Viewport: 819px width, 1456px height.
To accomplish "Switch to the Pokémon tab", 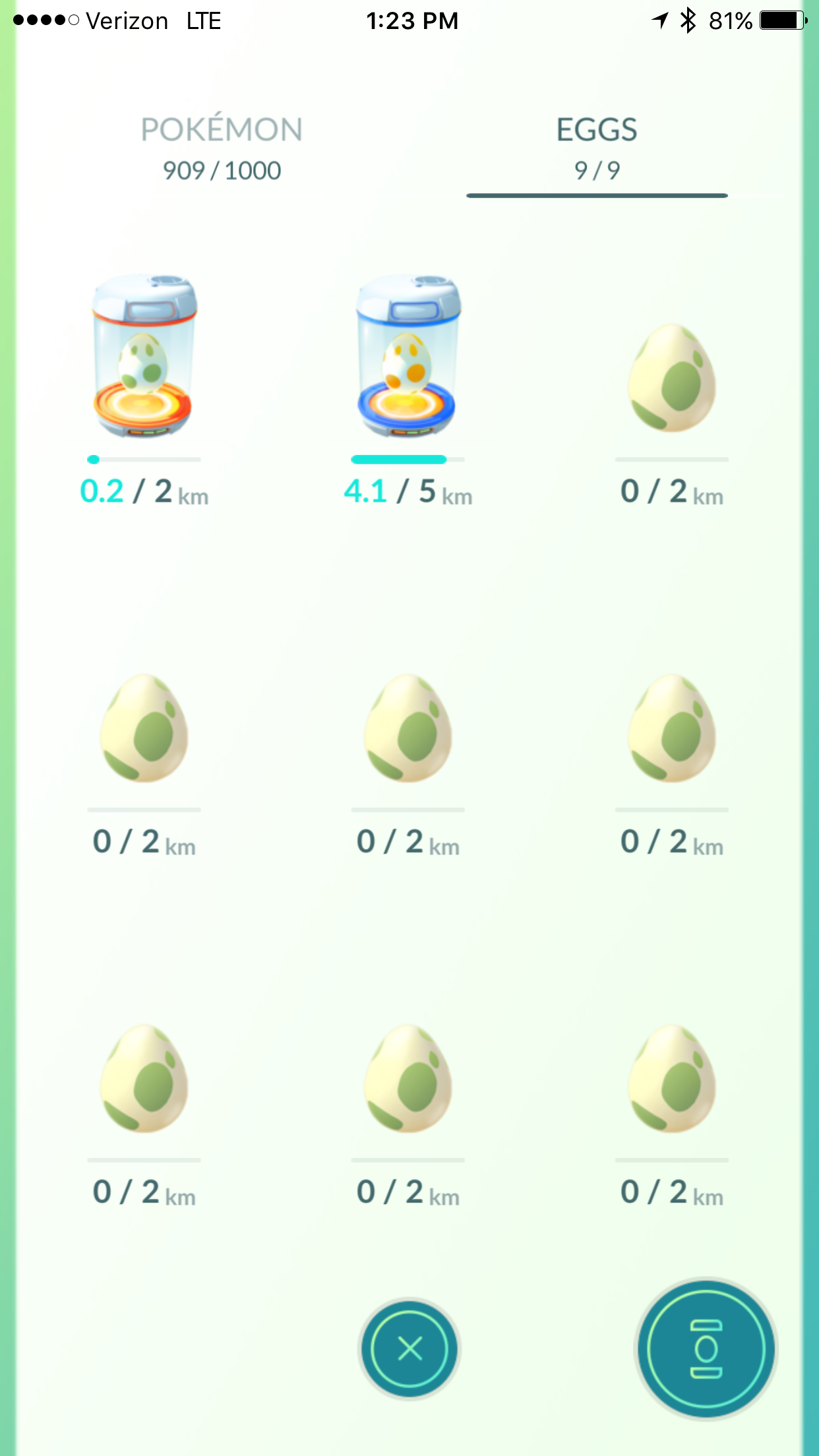I will click(x=222, y=149).
